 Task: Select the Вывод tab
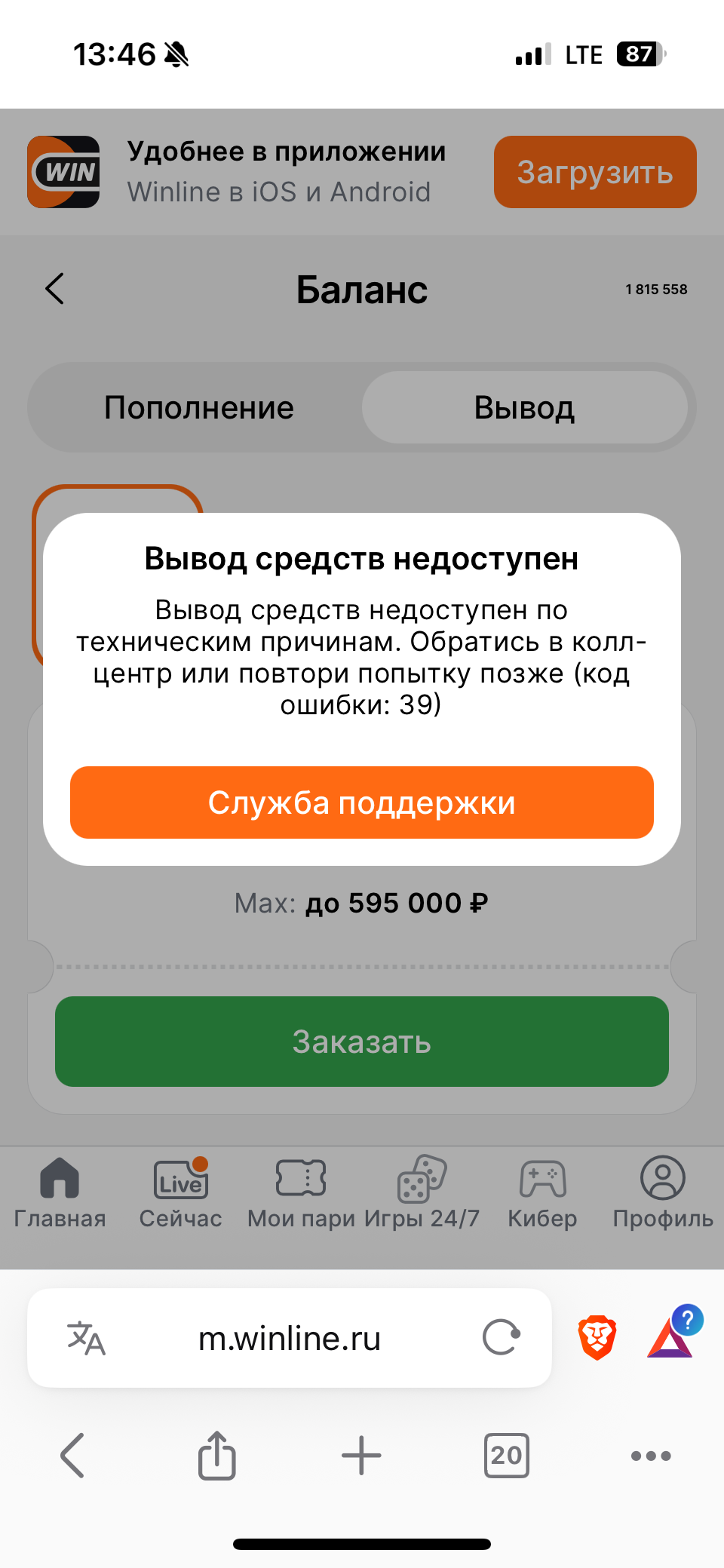point(524,408)
